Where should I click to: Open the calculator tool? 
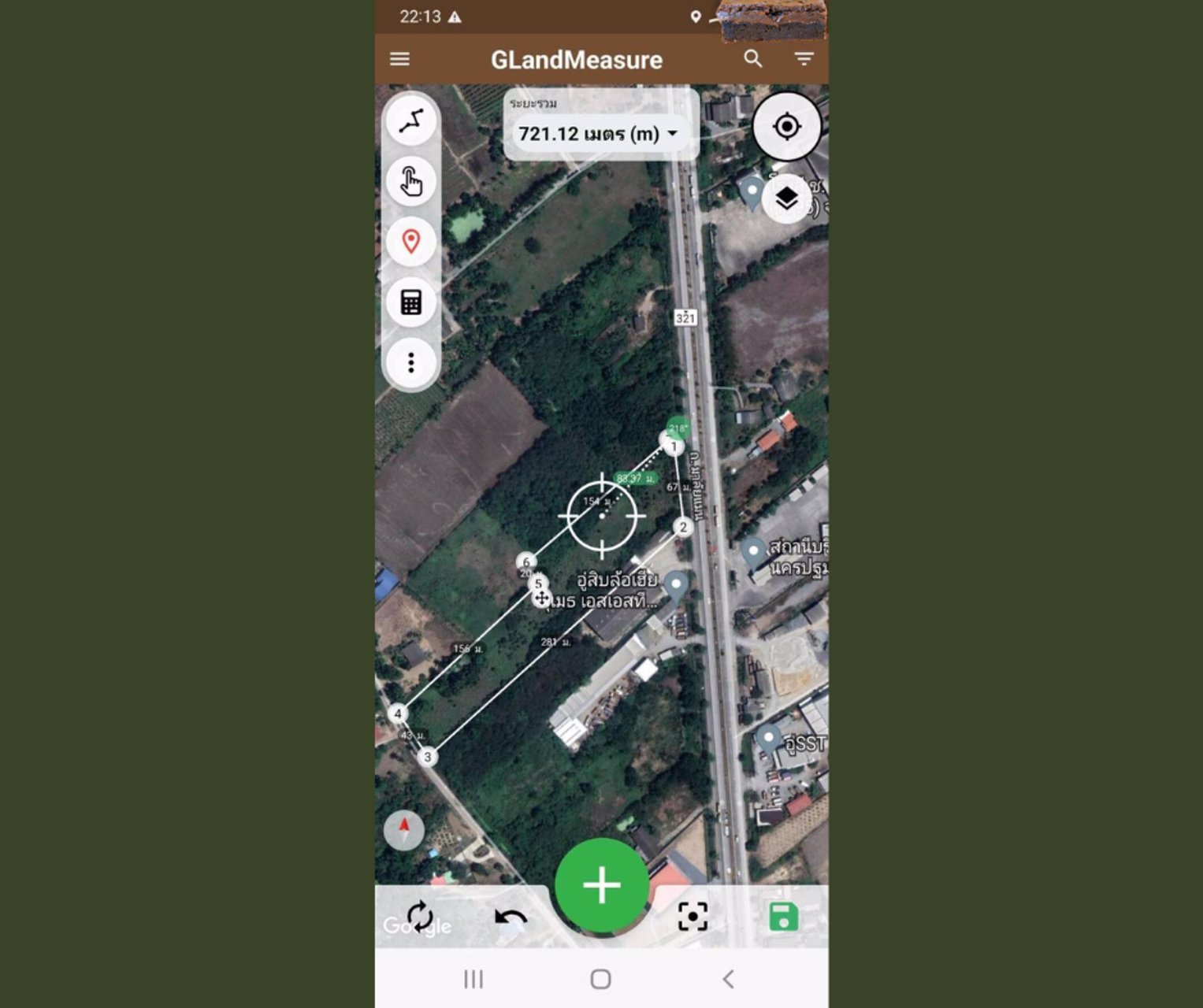(x=411, y=302)
